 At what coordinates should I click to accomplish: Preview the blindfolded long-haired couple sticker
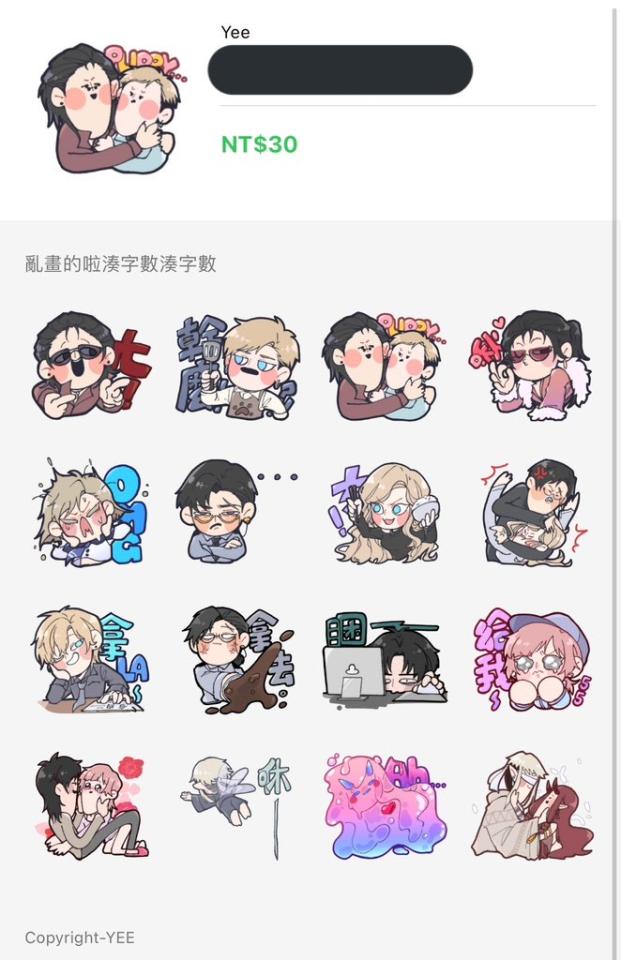[528, 806]
